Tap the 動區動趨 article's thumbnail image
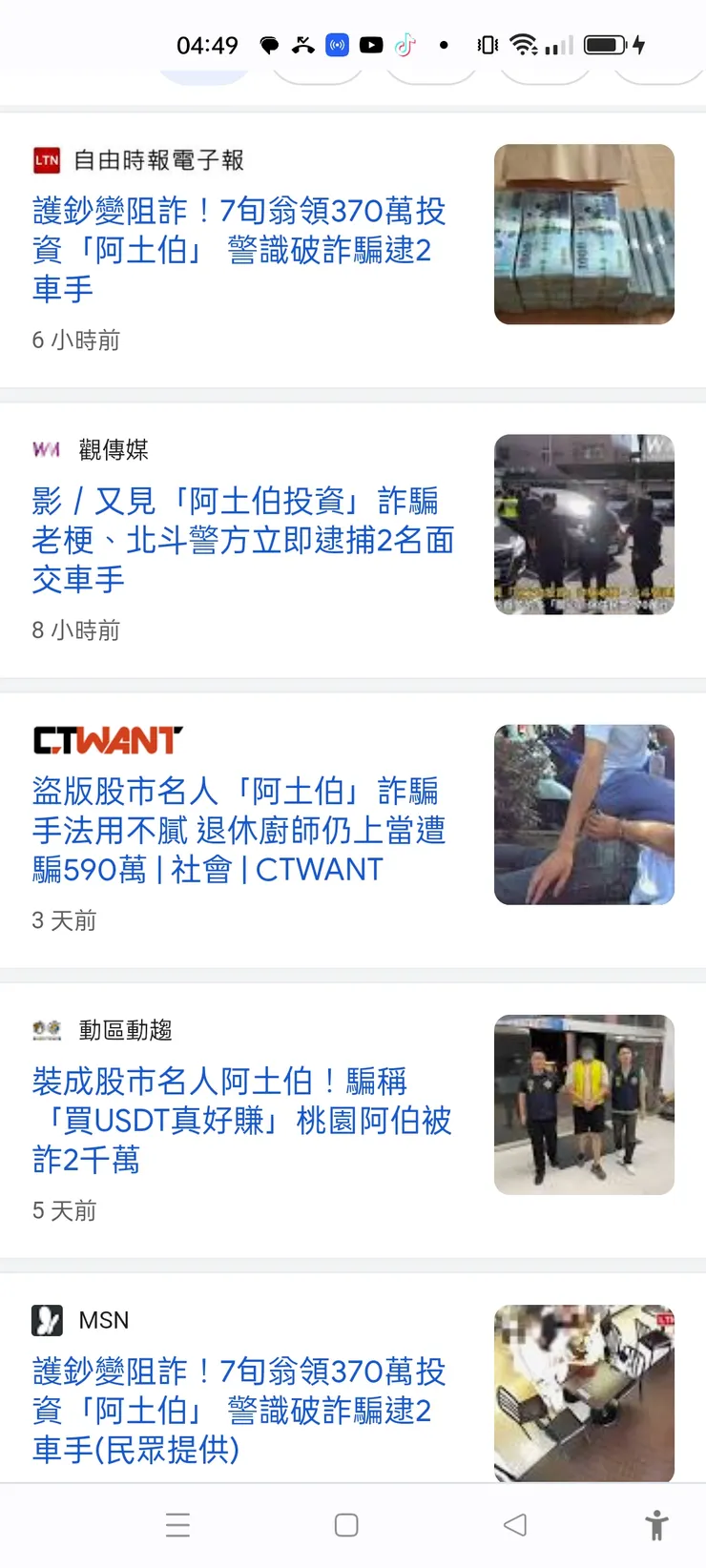 (584, 1104)
